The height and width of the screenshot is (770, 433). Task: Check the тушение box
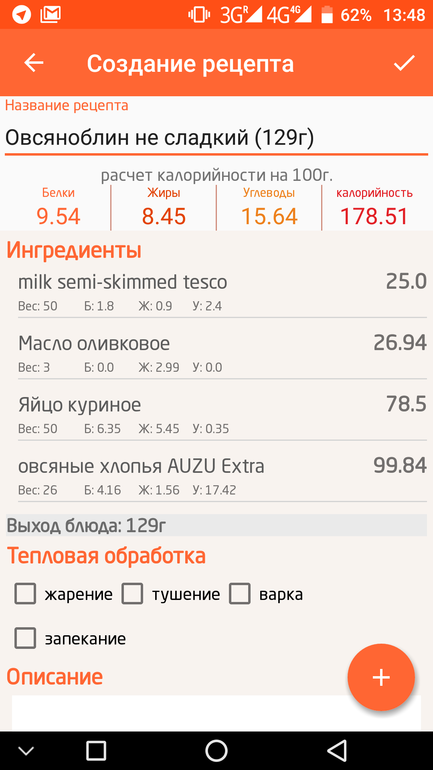(x=133, y=594)
